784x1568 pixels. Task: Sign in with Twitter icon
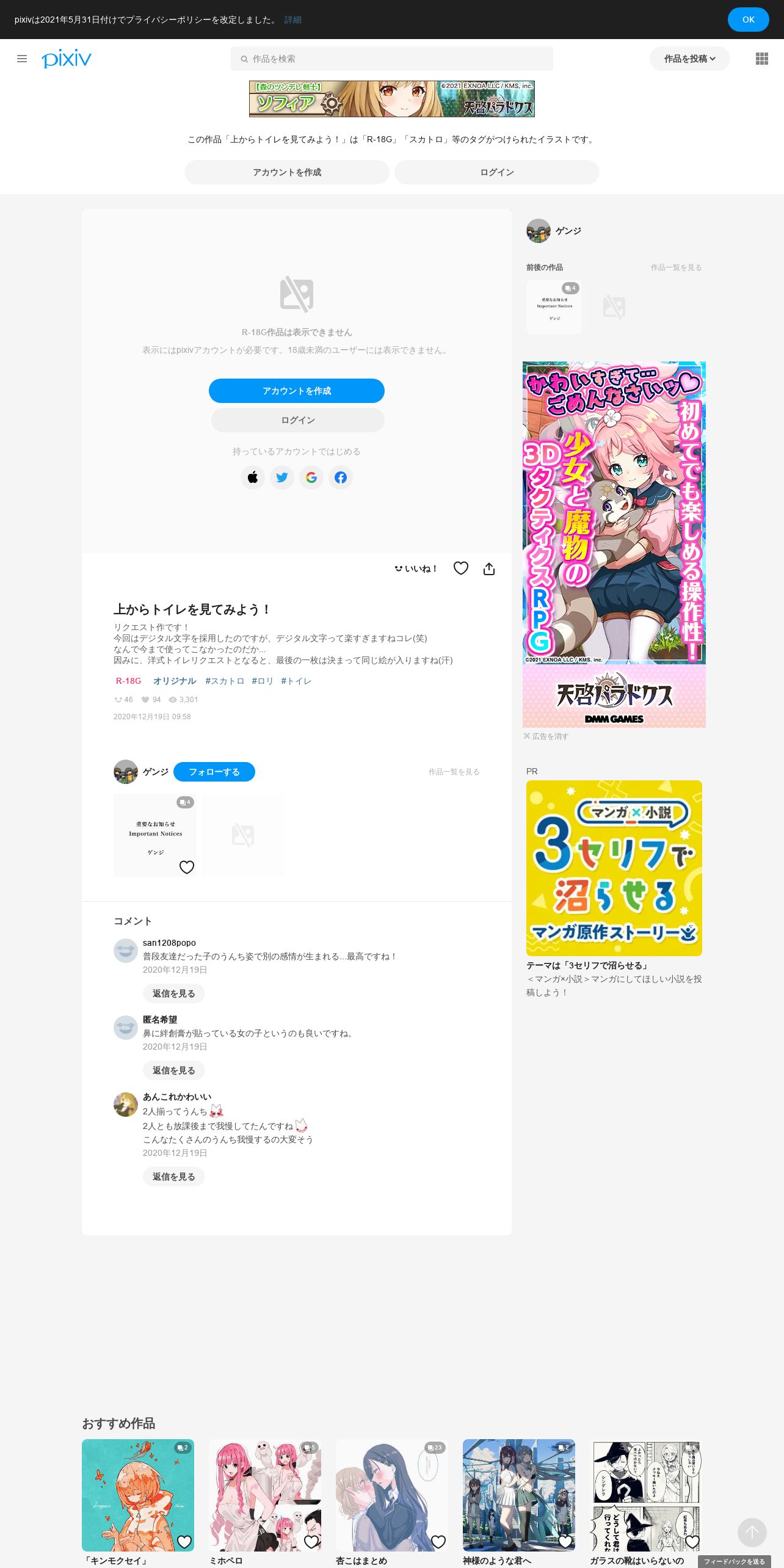tap(282, 477)
